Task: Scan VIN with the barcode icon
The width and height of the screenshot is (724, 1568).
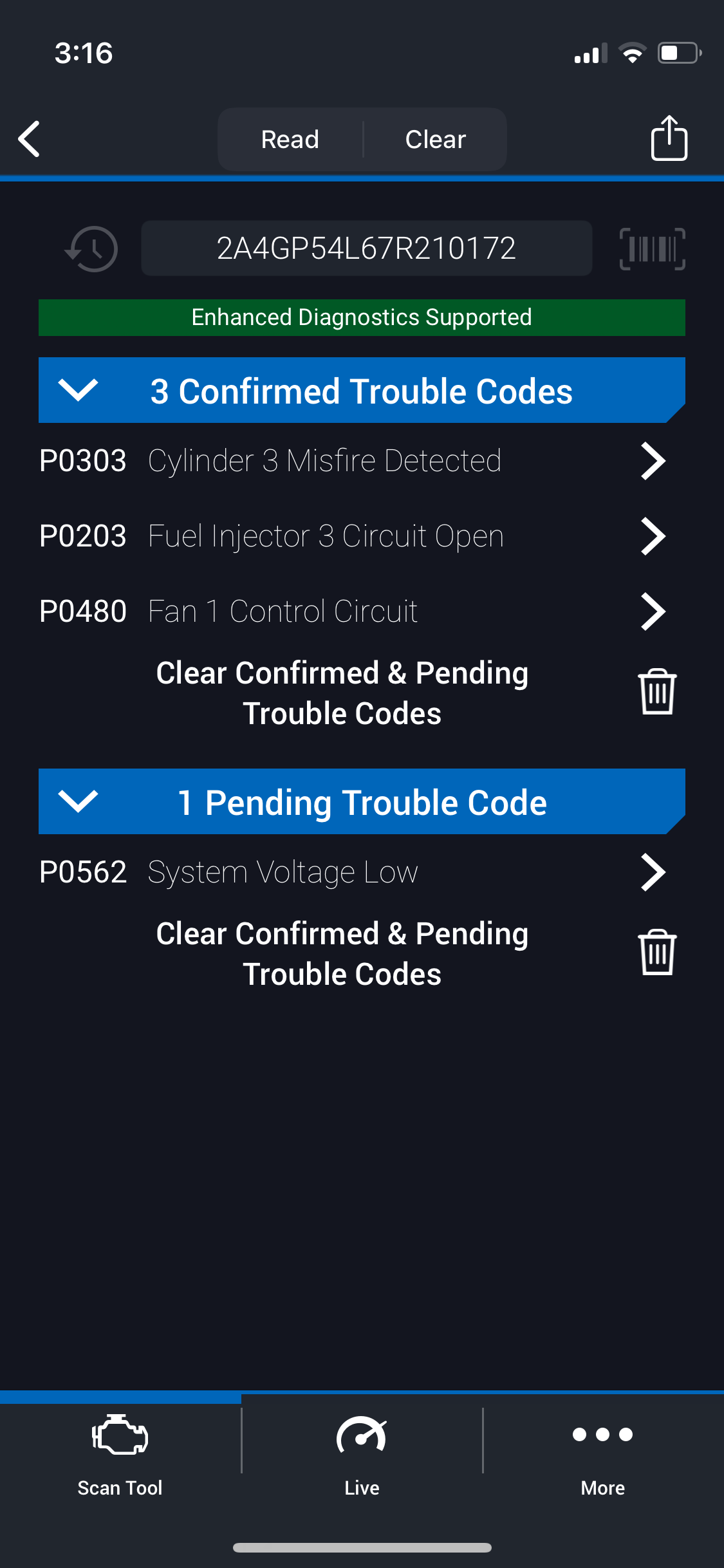Action: pyautogui.click(x=652, y=249)
